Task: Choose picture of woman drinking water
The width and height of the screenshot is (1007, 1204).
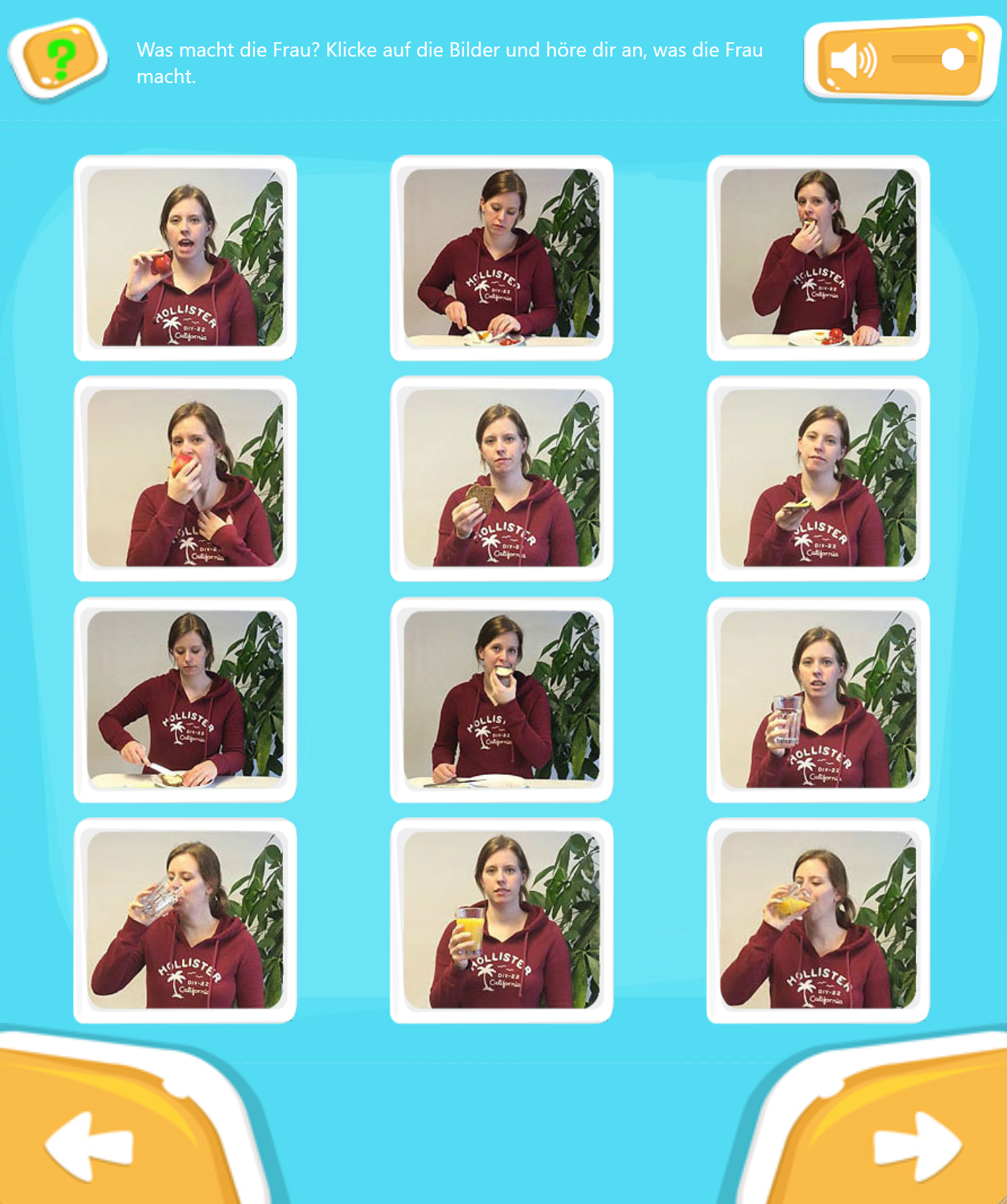Action: click(185, 920)
